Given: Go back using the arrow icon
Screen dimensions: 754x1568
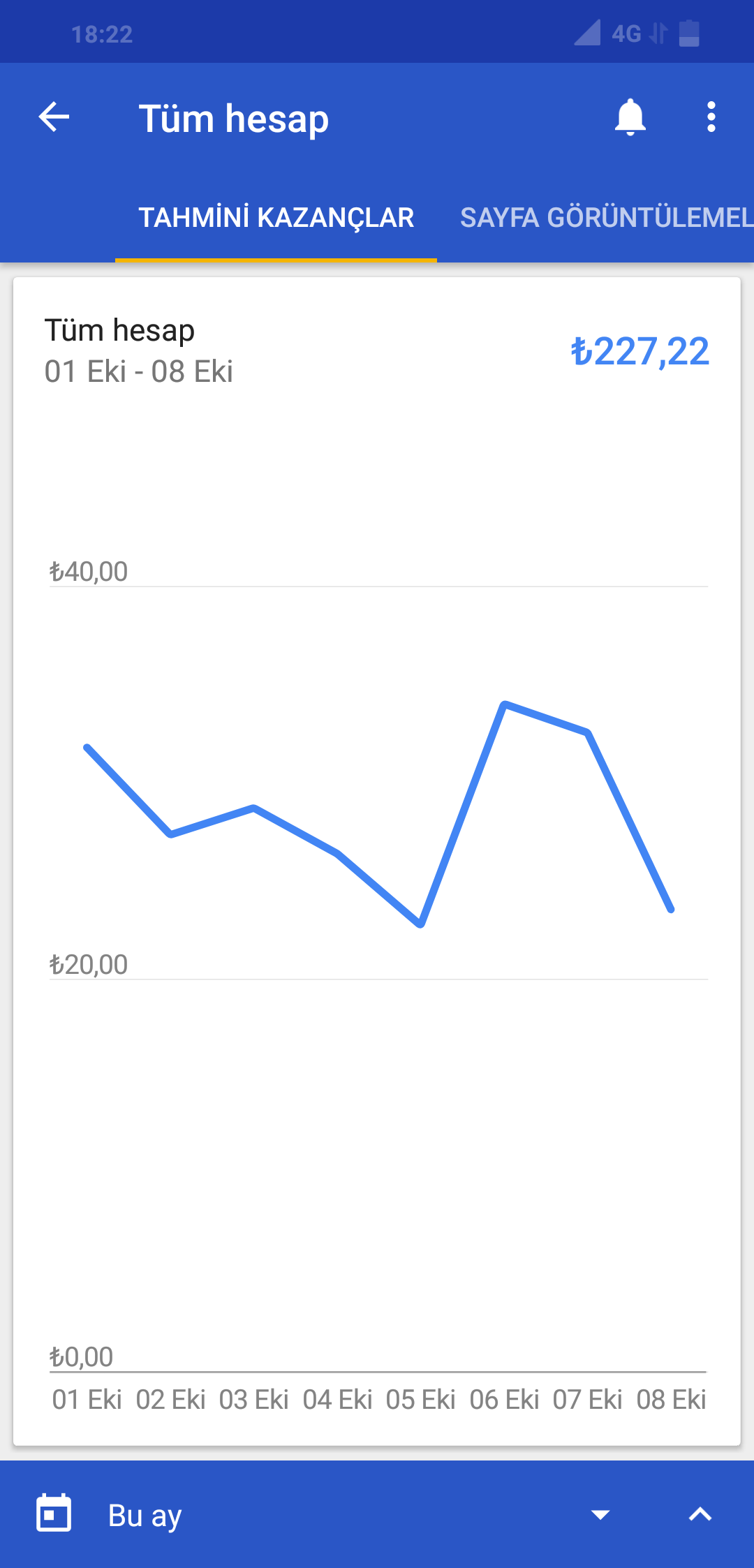Looking at the screenshot, I should tap(54, 117).
